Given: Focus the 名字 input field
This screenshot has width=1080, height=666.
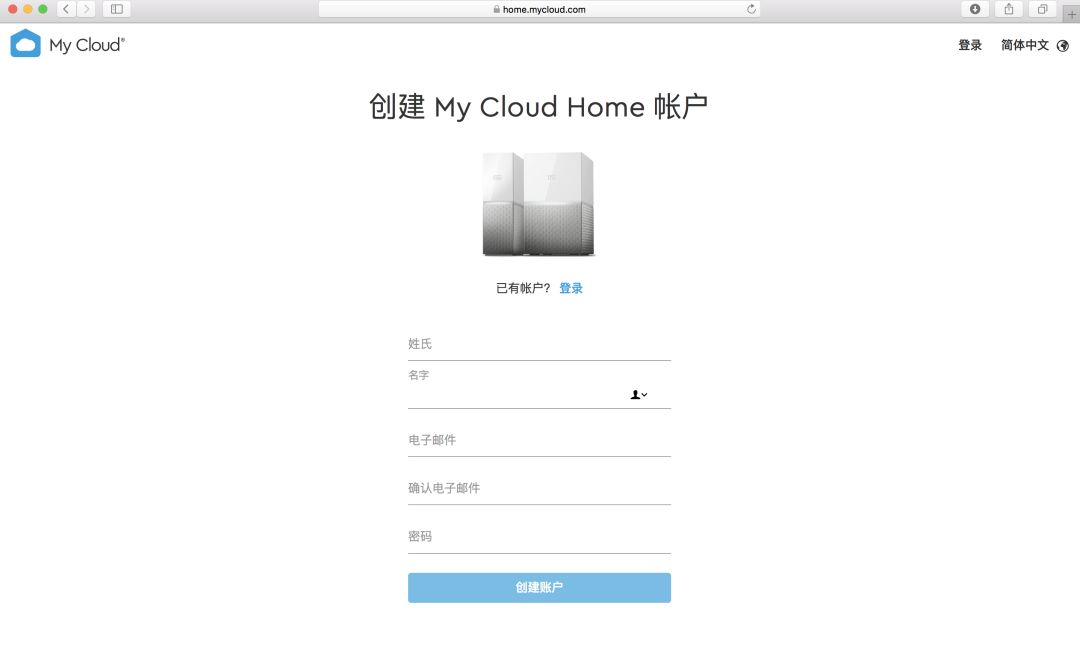Looking at the screenshot, I should [x=515, y=395].
